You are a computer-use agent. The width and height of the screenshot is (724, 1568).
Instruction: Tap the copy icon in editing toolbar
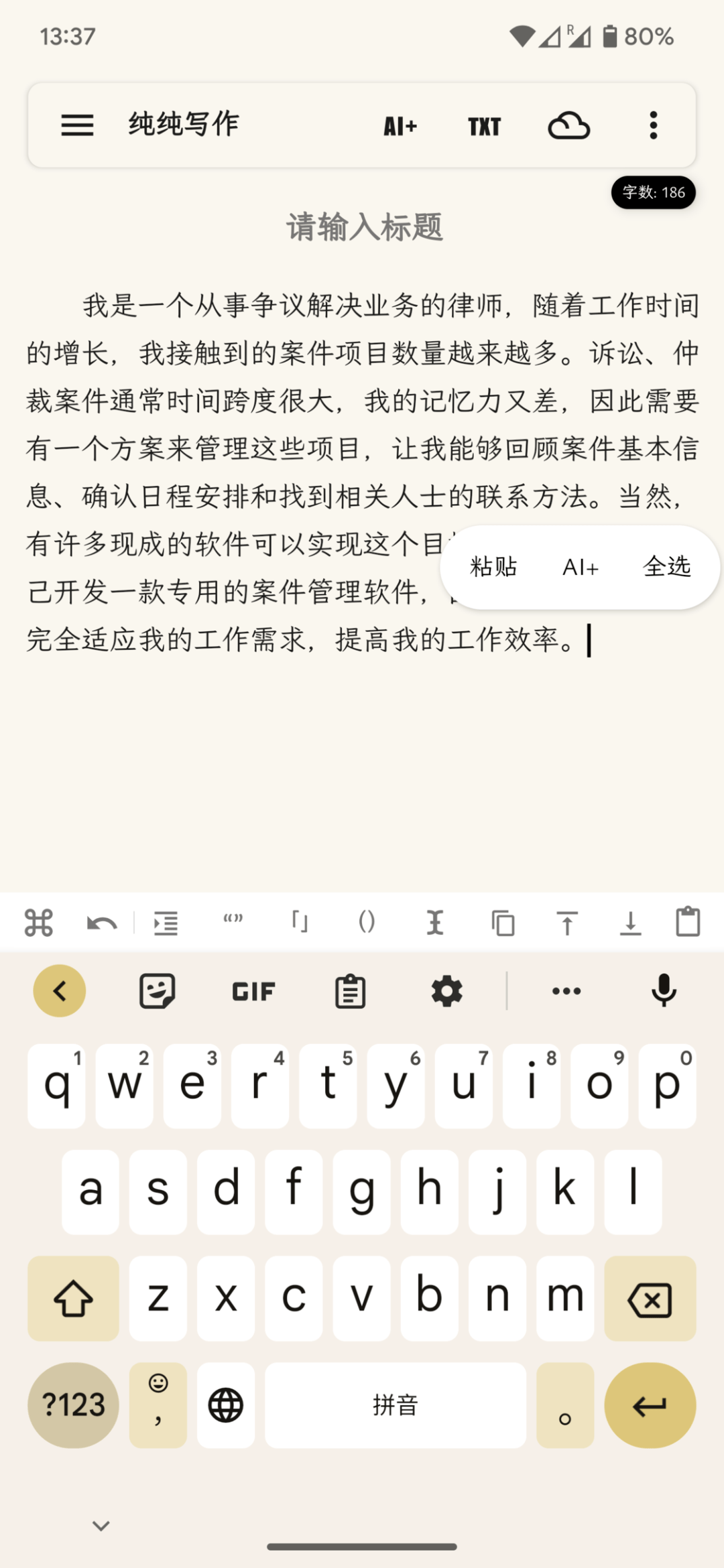click(x=503, y=923)
